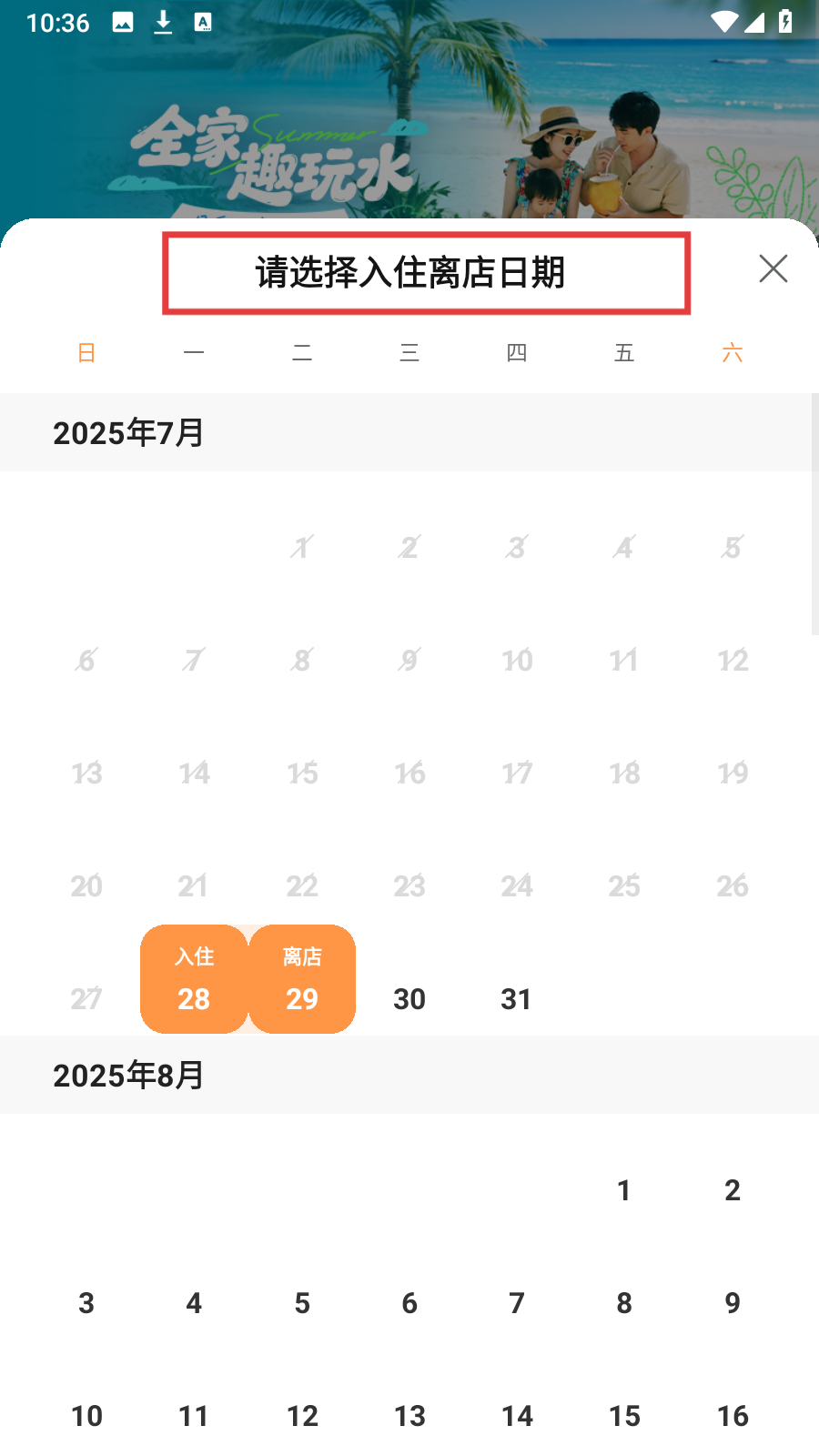The height and width of the screenshot is (1456, 819).
Task: Choose July 30 on the calendar
Action: (409, 999)
